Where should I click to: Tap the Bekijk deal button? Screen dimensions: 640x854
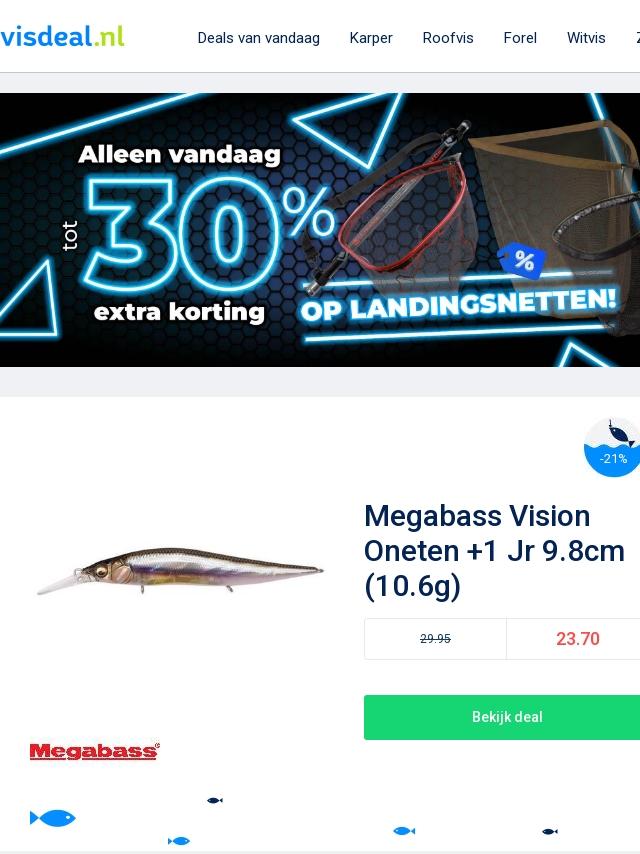point(506,717)
